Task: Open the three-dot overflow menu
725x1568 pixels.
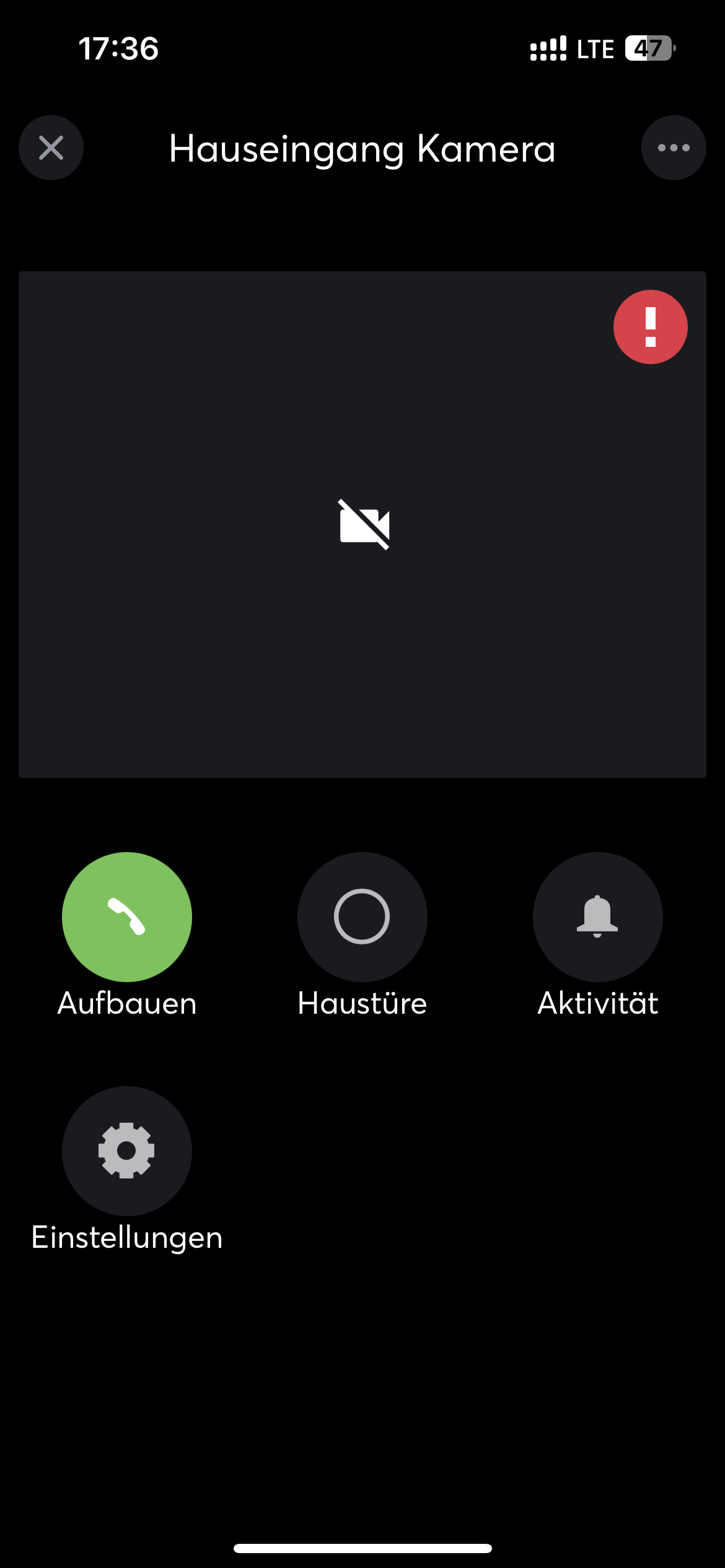Action: coord(674,148)
